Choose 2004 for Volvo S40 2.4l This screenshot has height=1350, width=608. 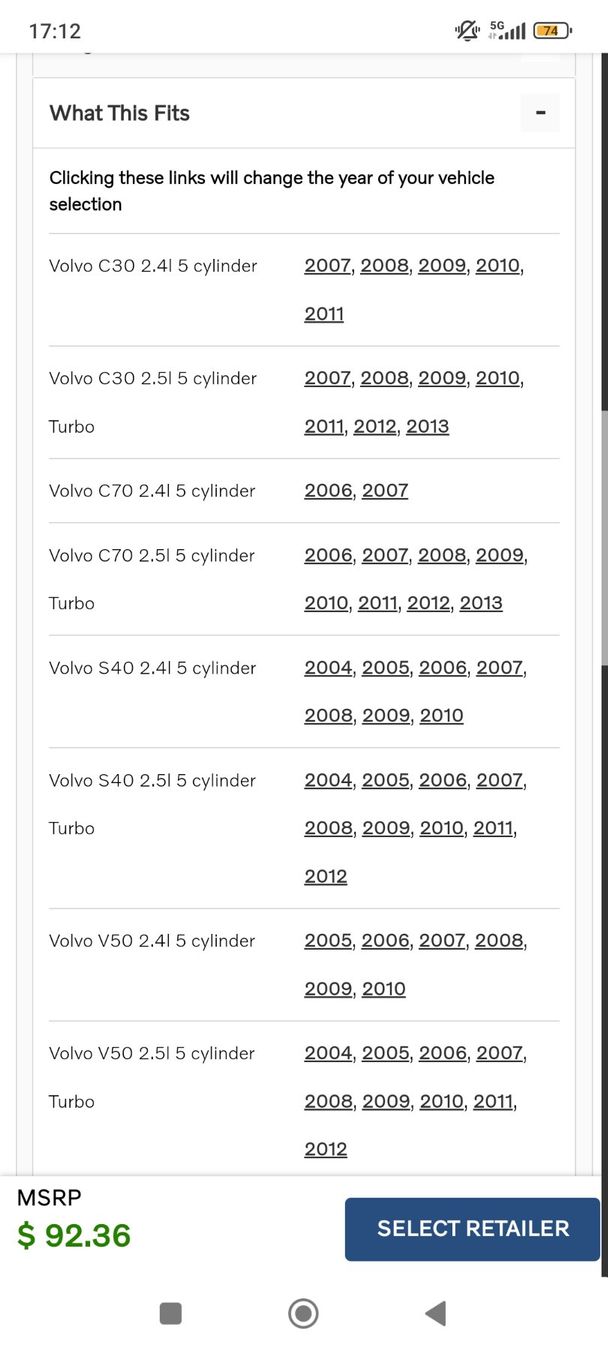point(329,668)
